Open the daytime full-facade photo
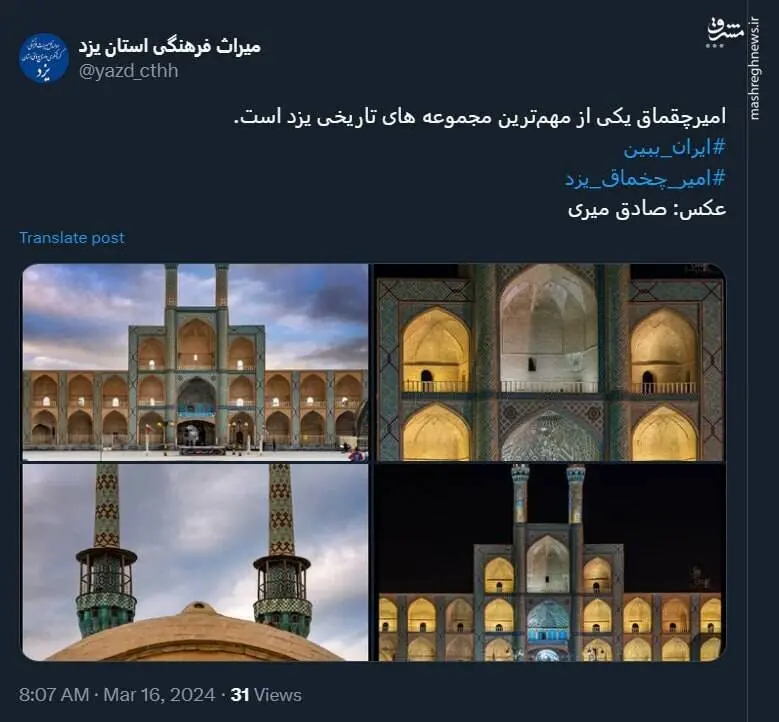The height and width of the screenshot is (722, 779). tap(195, 361)
